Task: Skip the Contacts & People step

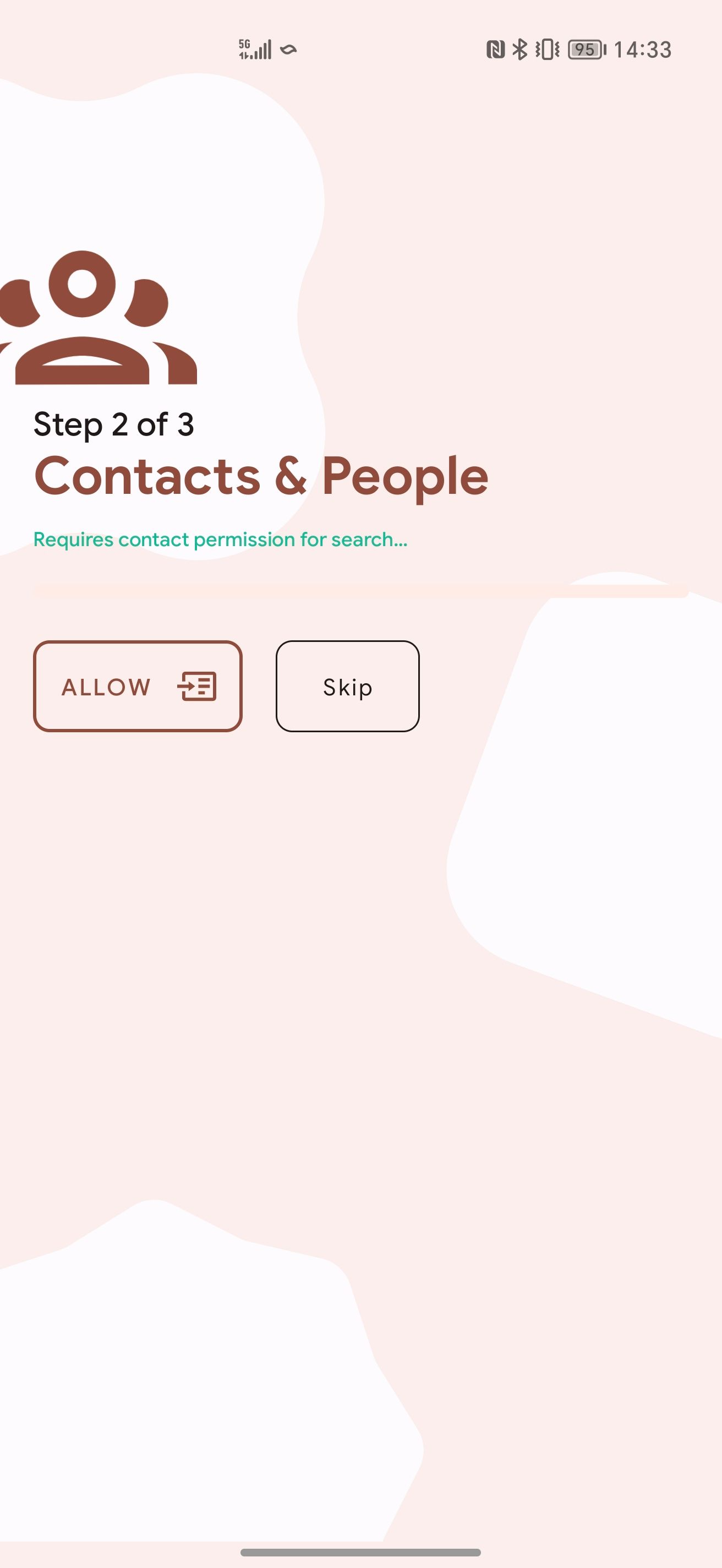Action: coord(347,686)
